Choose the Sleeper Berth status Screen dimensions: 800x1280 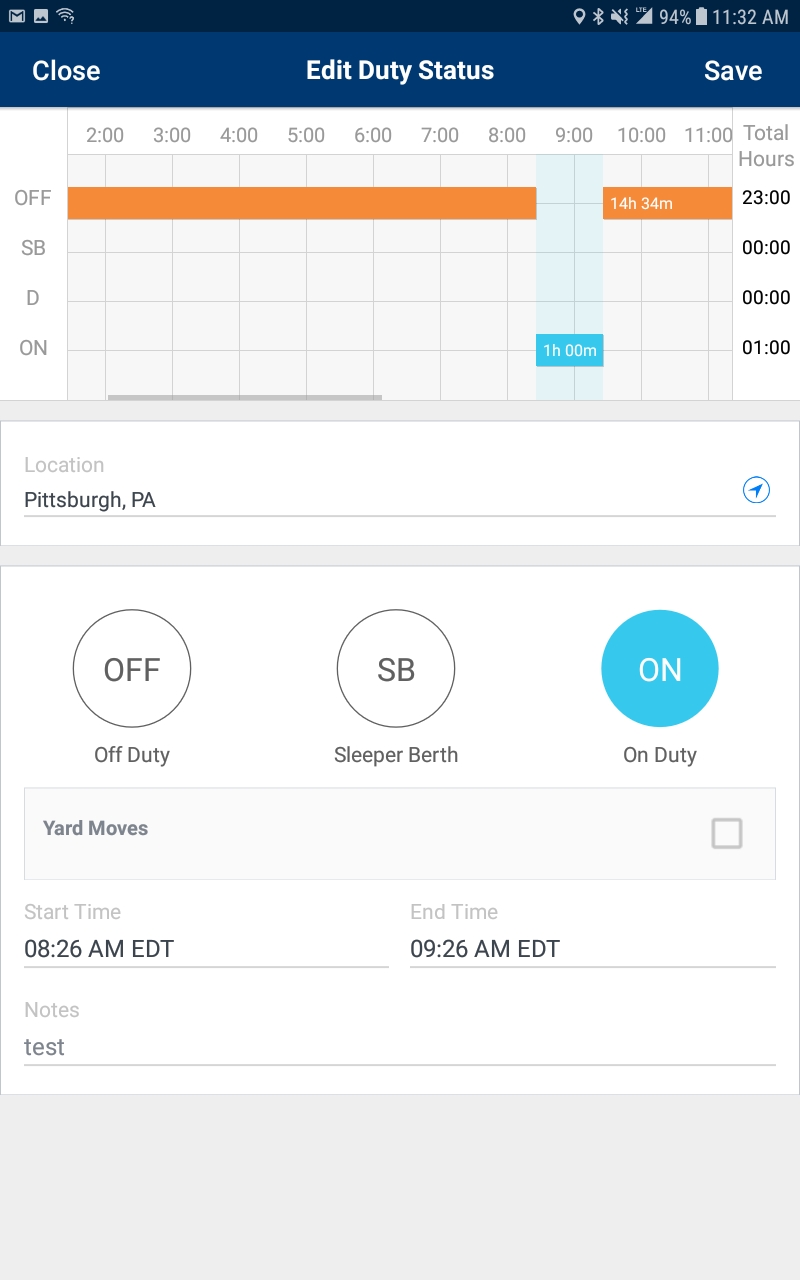(396, 669)
